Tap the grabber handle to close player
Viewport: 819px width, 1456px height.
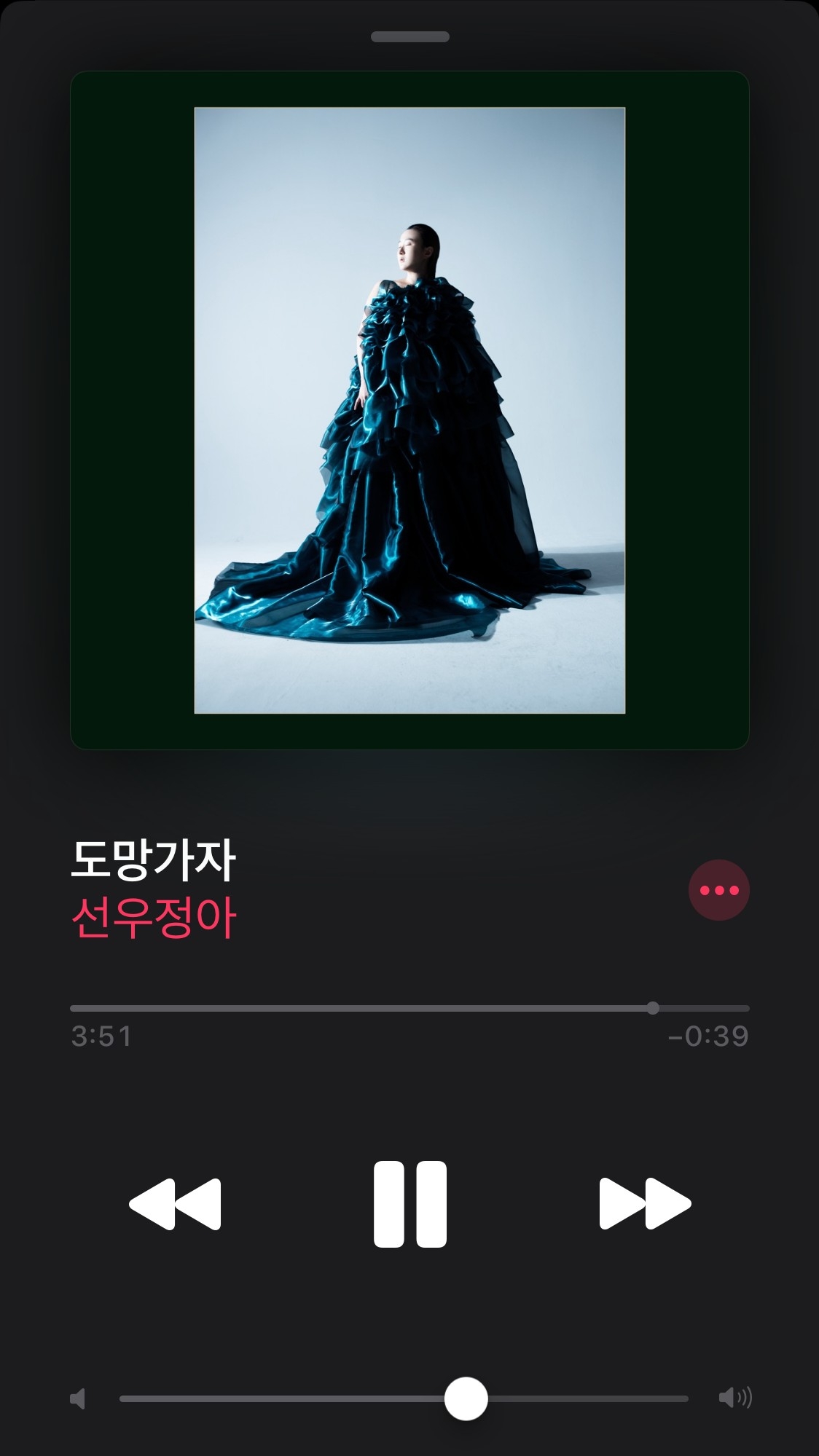[x=409, y=36]
